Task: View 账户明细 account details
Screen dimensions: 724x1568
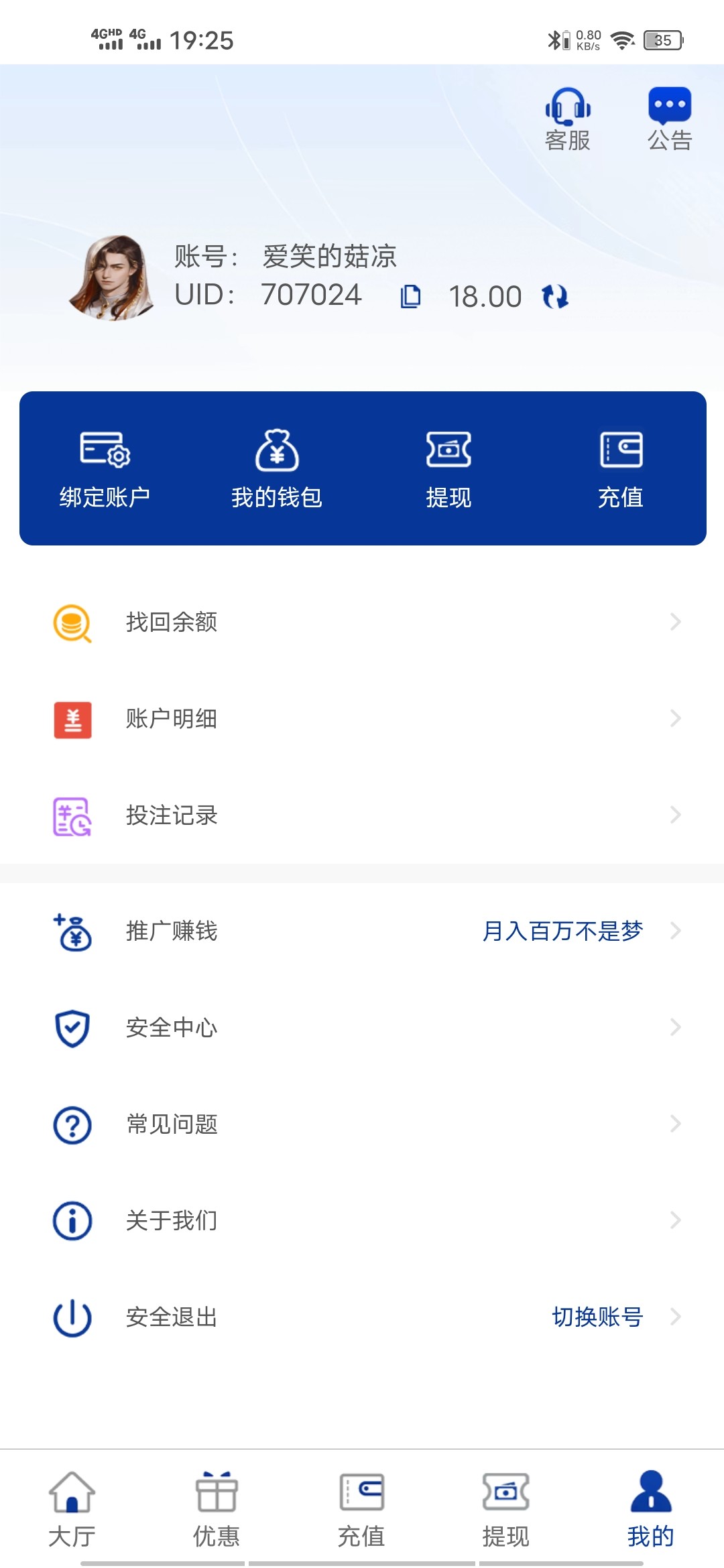Action: pyautogui.click(x=362, y=719)
